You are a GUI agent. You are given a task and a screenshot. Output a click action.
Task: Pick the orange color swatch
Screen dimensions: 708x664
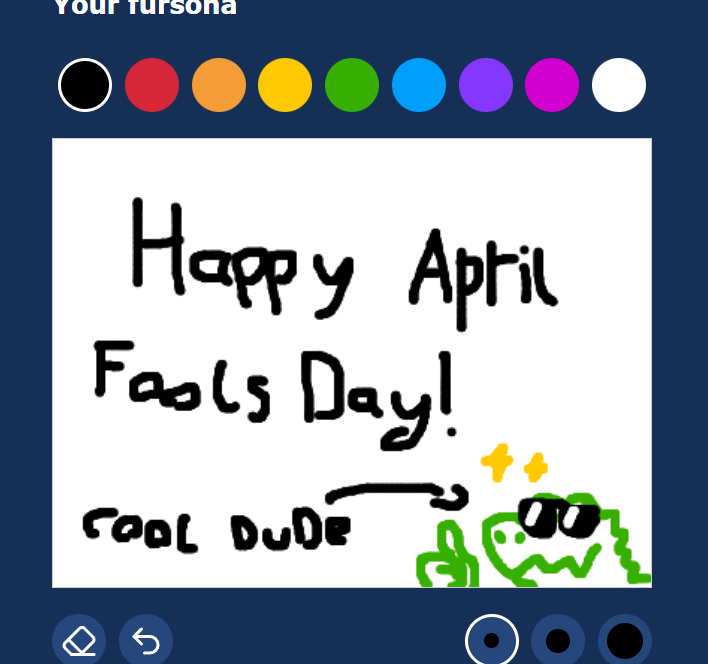219,85
